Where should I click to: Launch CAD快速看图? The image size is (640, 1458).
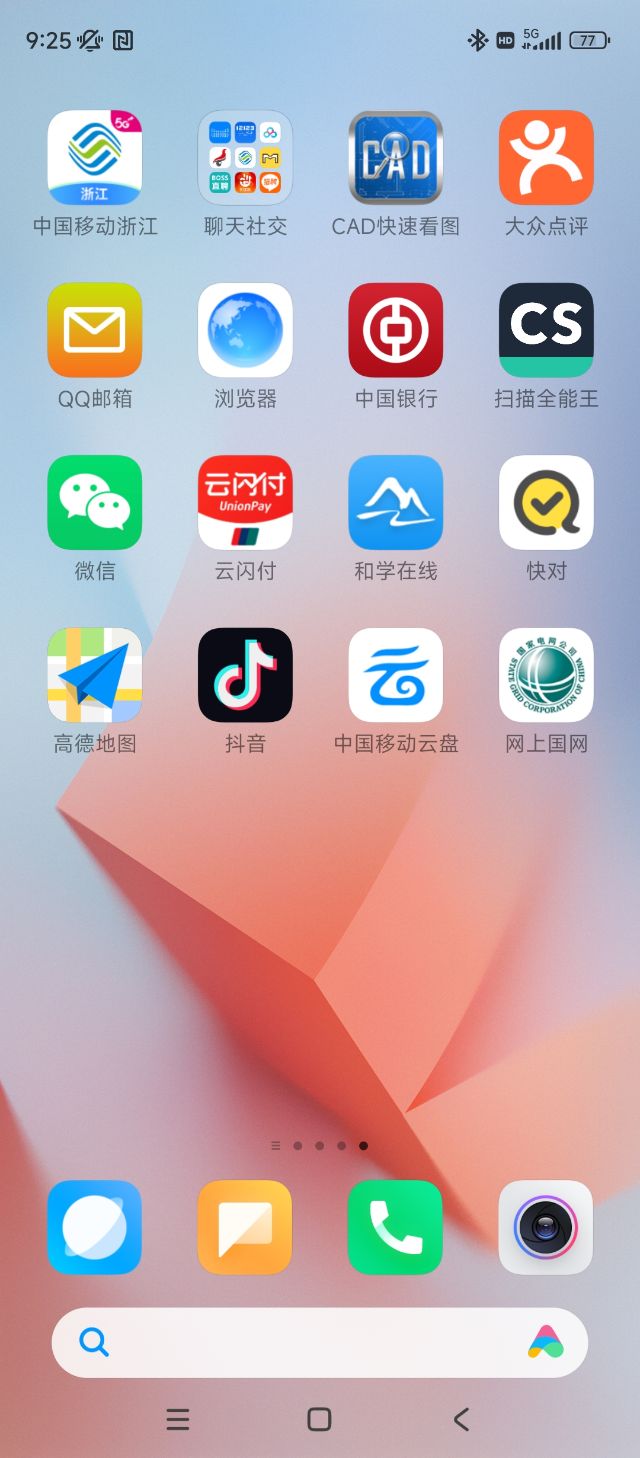tap(395, 158)
